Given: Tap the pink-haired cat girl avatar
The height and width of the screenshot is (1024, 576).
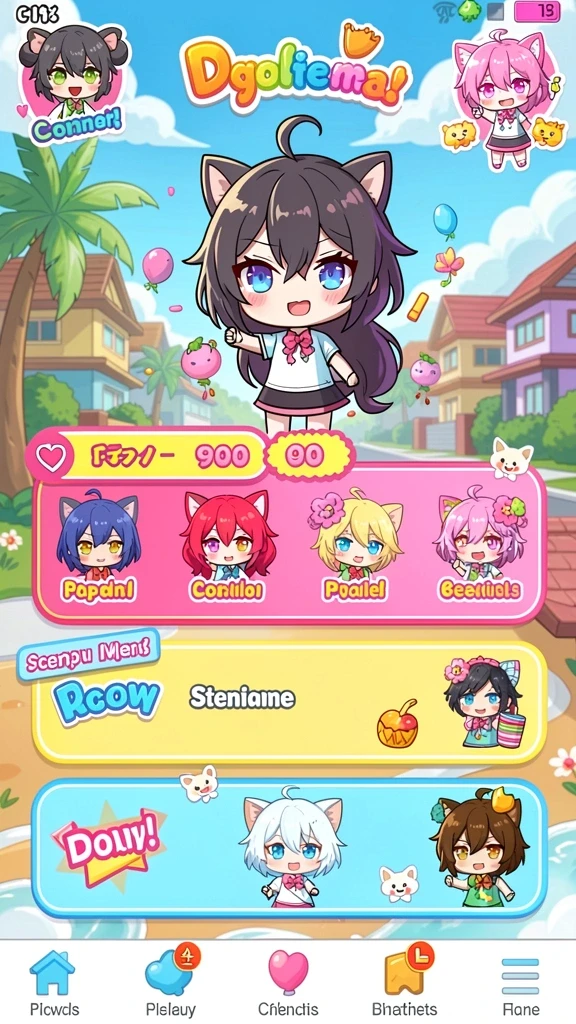Looking at the screenshot, I should click(x=502, y=98).
